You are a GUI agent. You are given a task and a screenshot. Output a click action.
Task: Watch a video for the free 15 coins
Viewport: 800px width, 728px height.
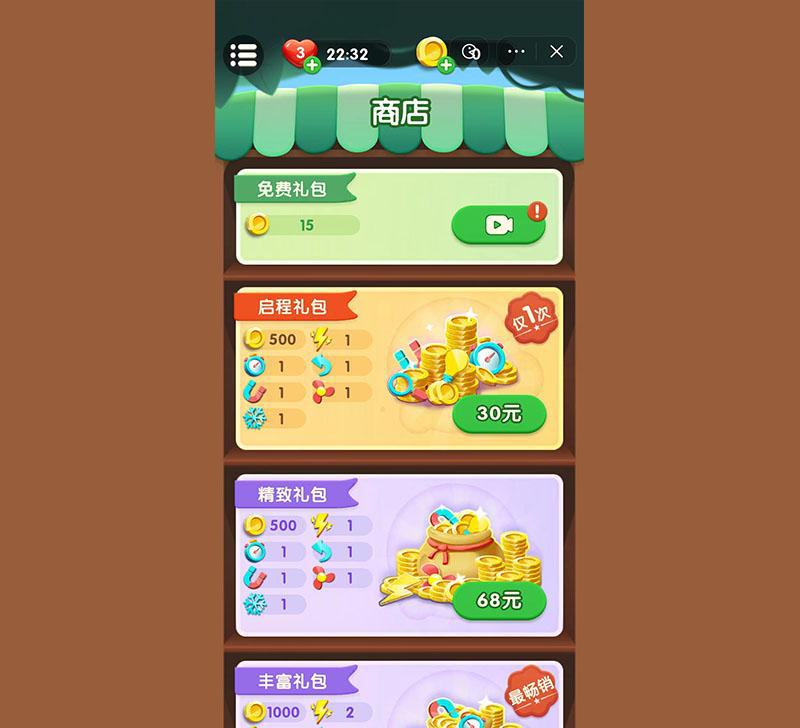[498, 225]
